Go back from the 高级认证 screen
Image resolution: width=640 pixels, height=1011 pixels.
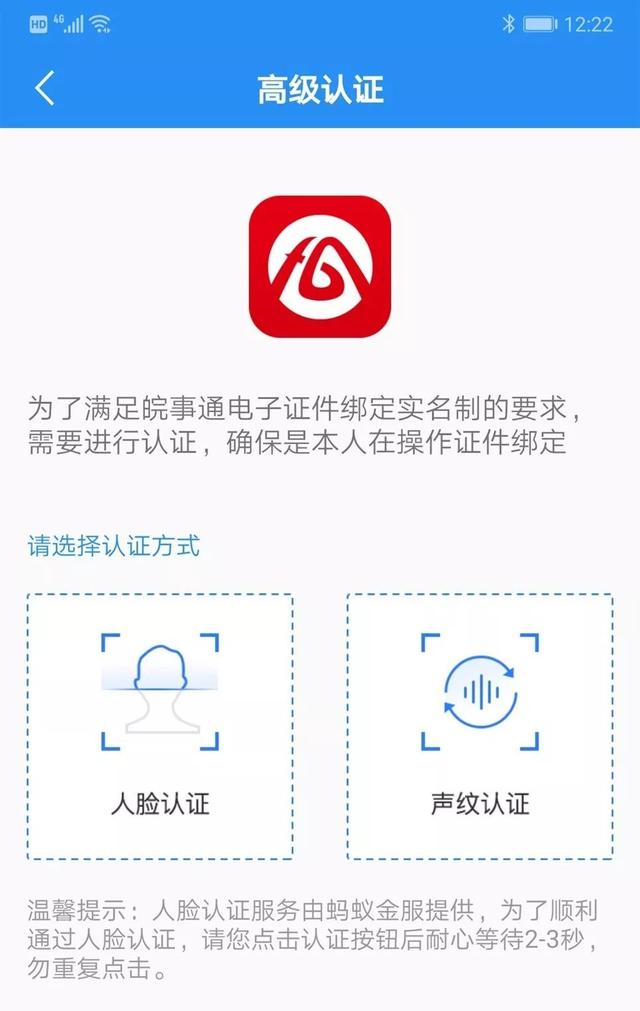click(45, 89)
